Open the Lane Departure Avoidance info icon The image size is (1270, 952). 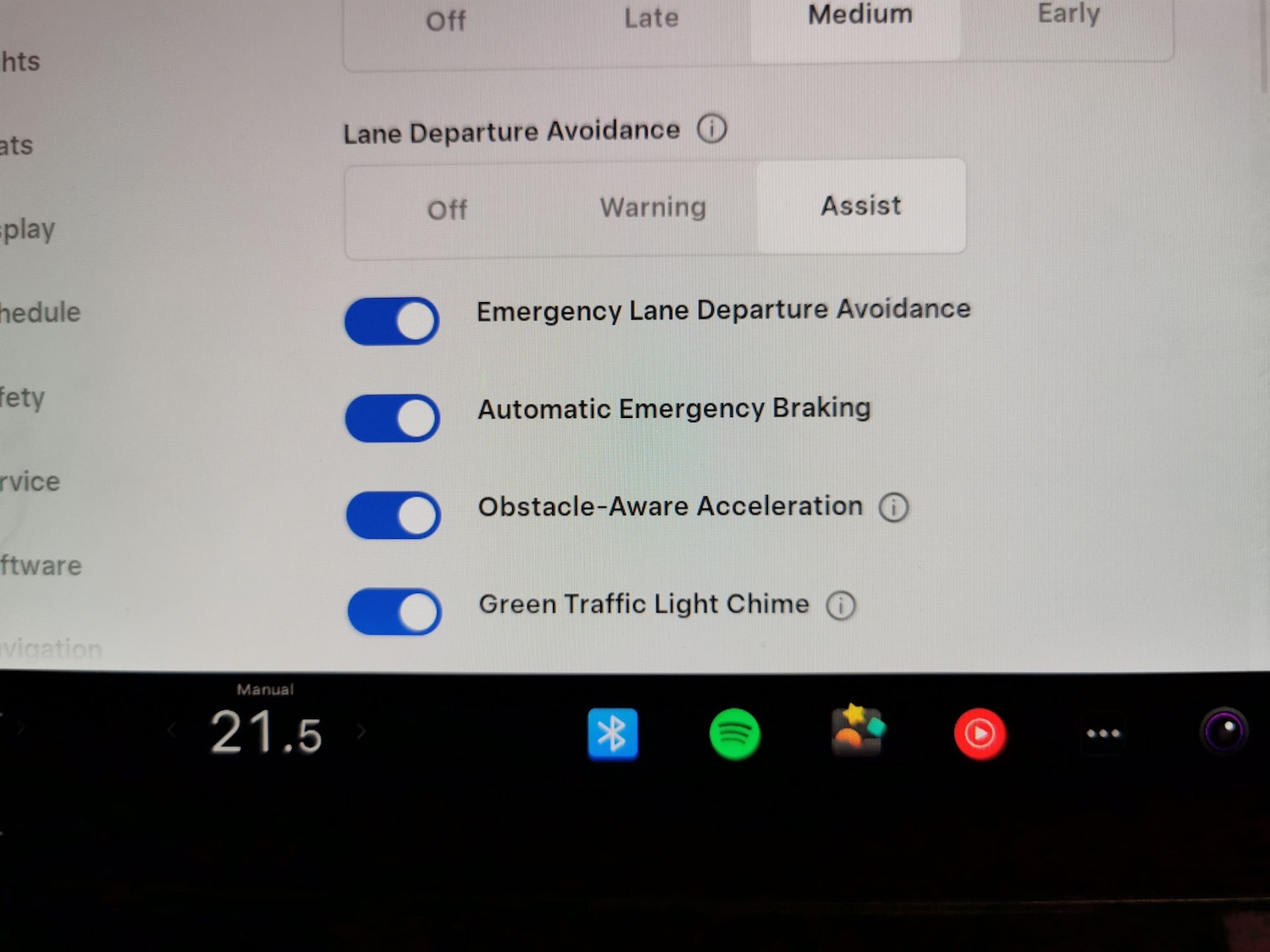pyautogui.click(x=711, y=129)
